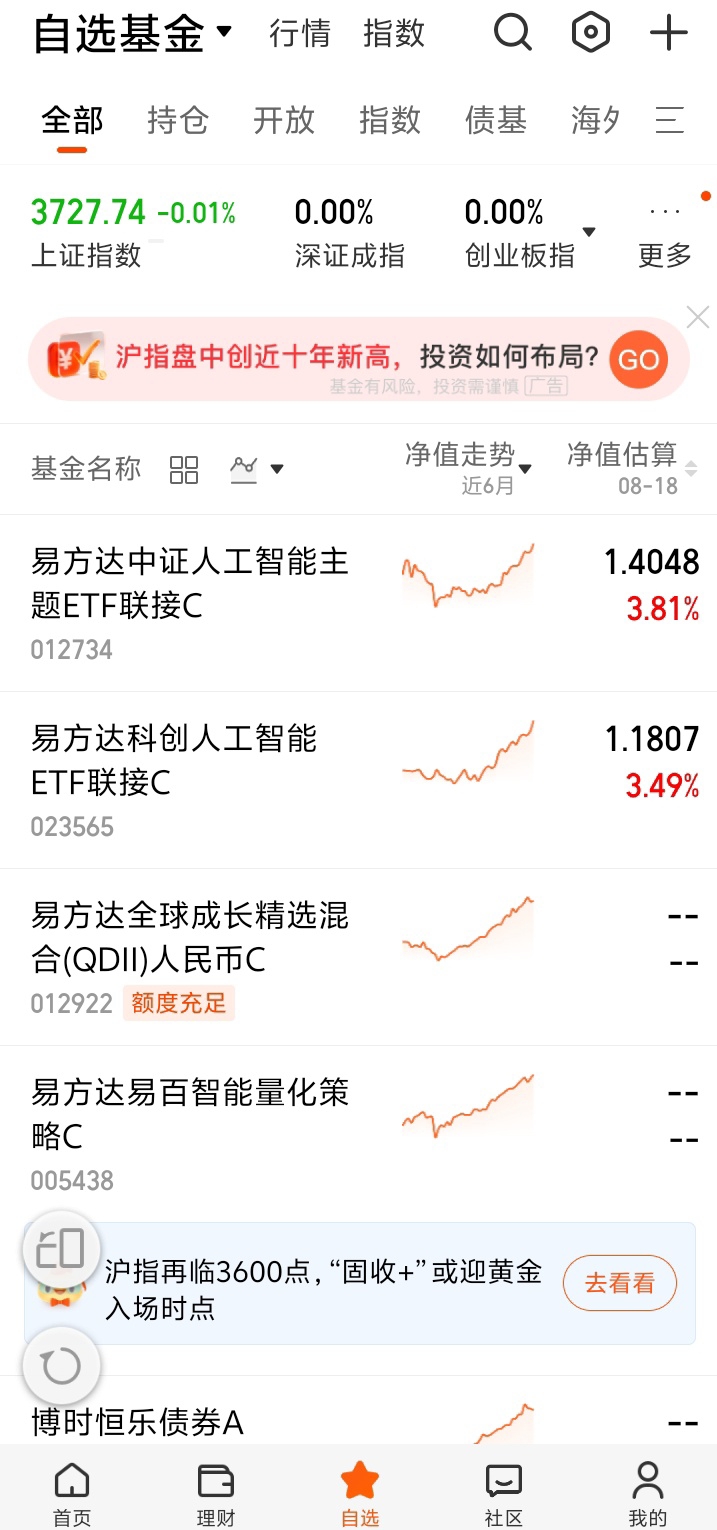
Task: Tap the GO button on the banner
Action: [638, 360]
